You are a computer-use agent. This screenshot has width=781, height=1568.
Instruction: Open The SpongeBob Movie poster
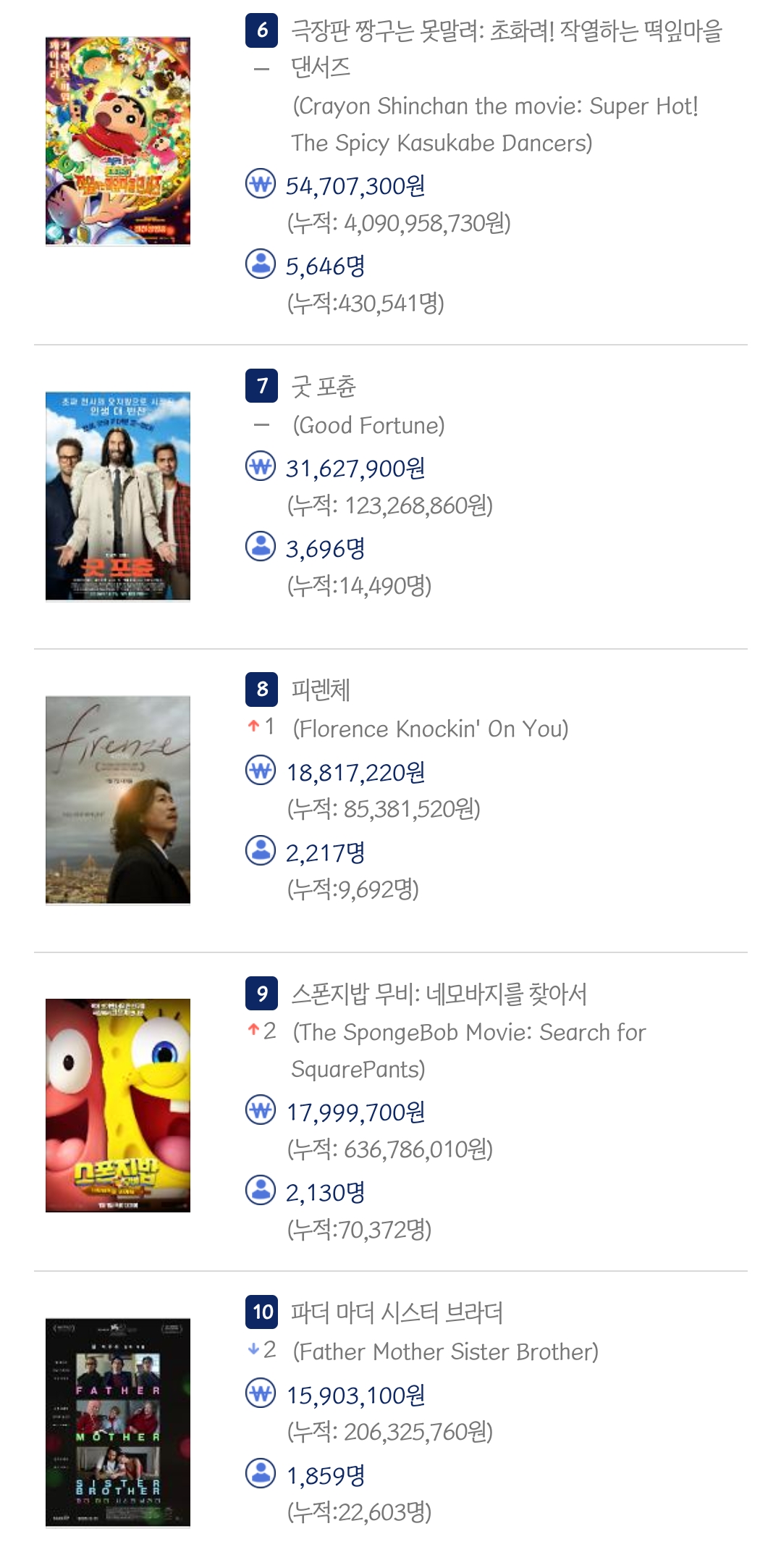coord(118,1105)
